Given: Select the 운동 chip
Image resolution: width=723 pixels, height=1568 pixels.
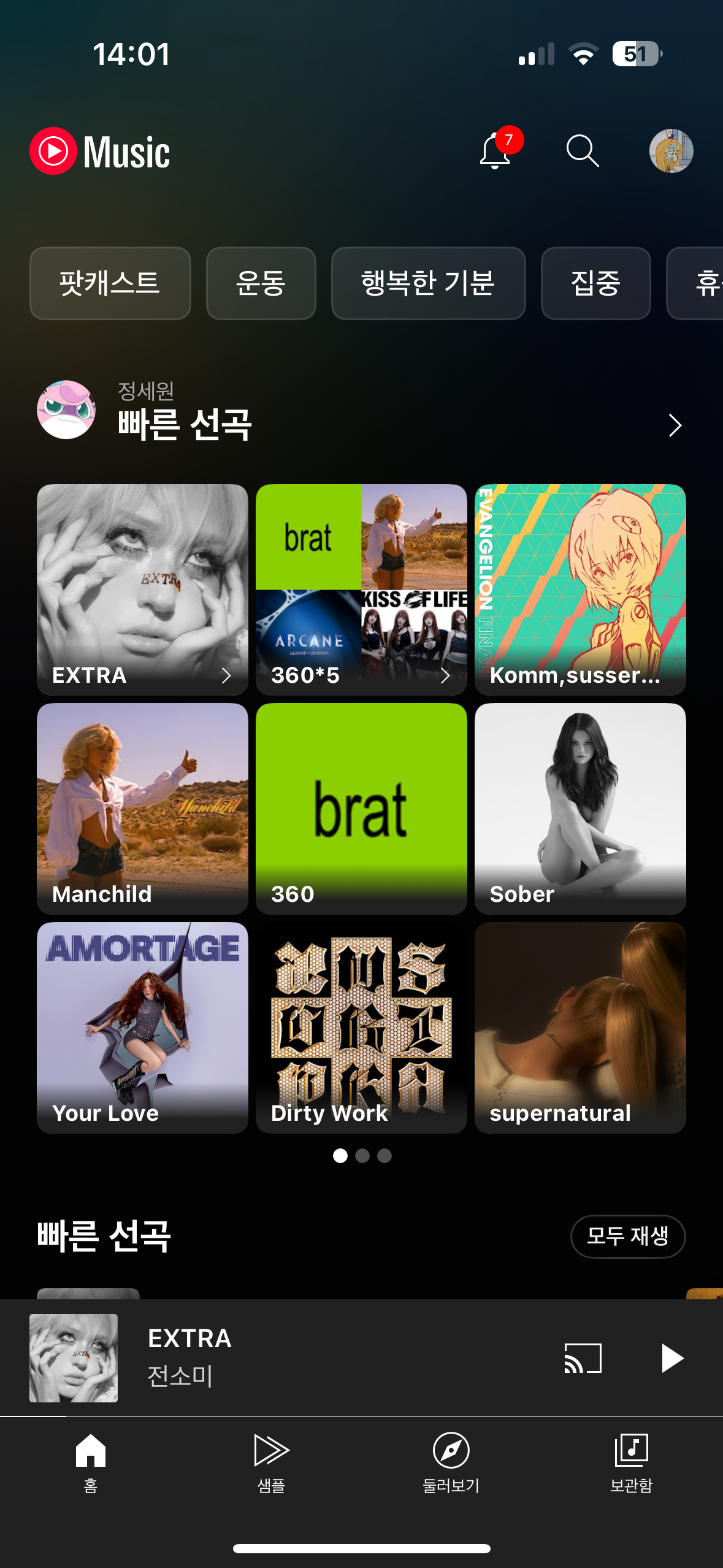Looking at the screenshot, I should pyautogui.click(x=261, y=283).
